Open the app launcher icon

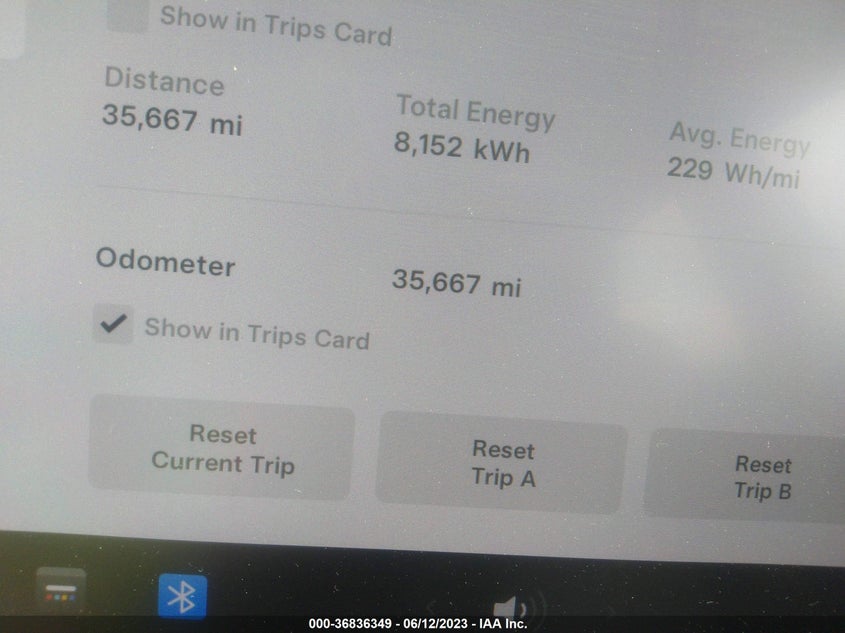coord(60,589)
